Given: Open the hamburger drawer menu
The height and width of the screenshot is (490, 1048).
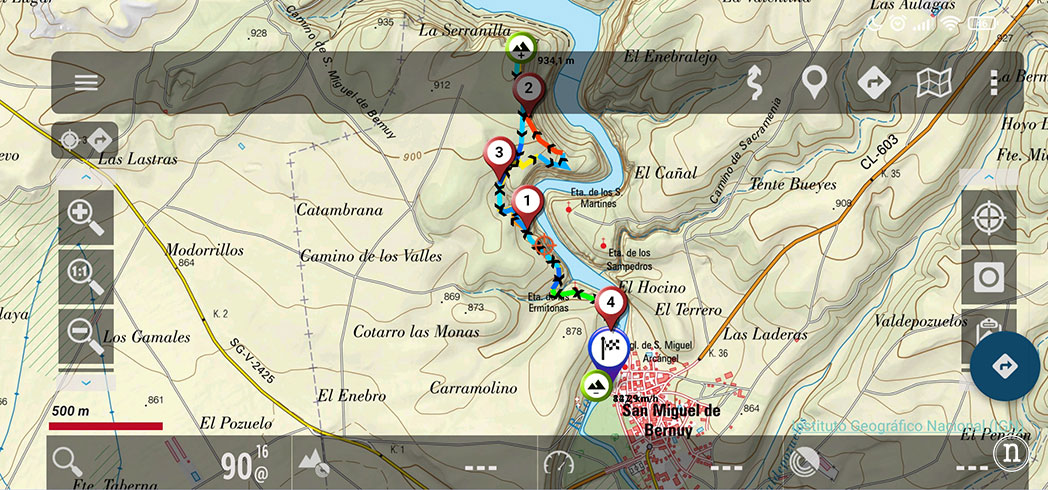Looking at the screenshot, I should 86,82.
